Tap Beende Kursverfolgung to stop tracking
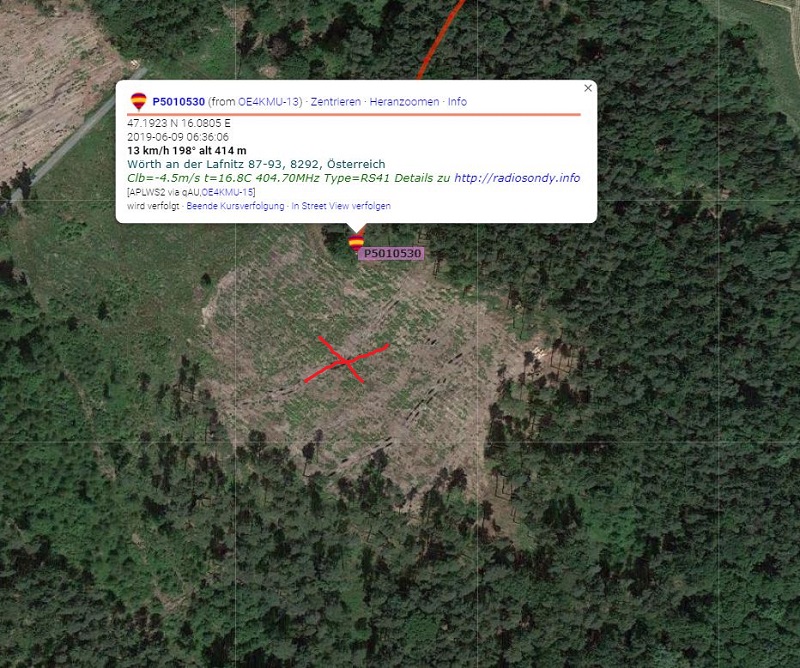This screenshot has width=800, height=668. point(236,206)
